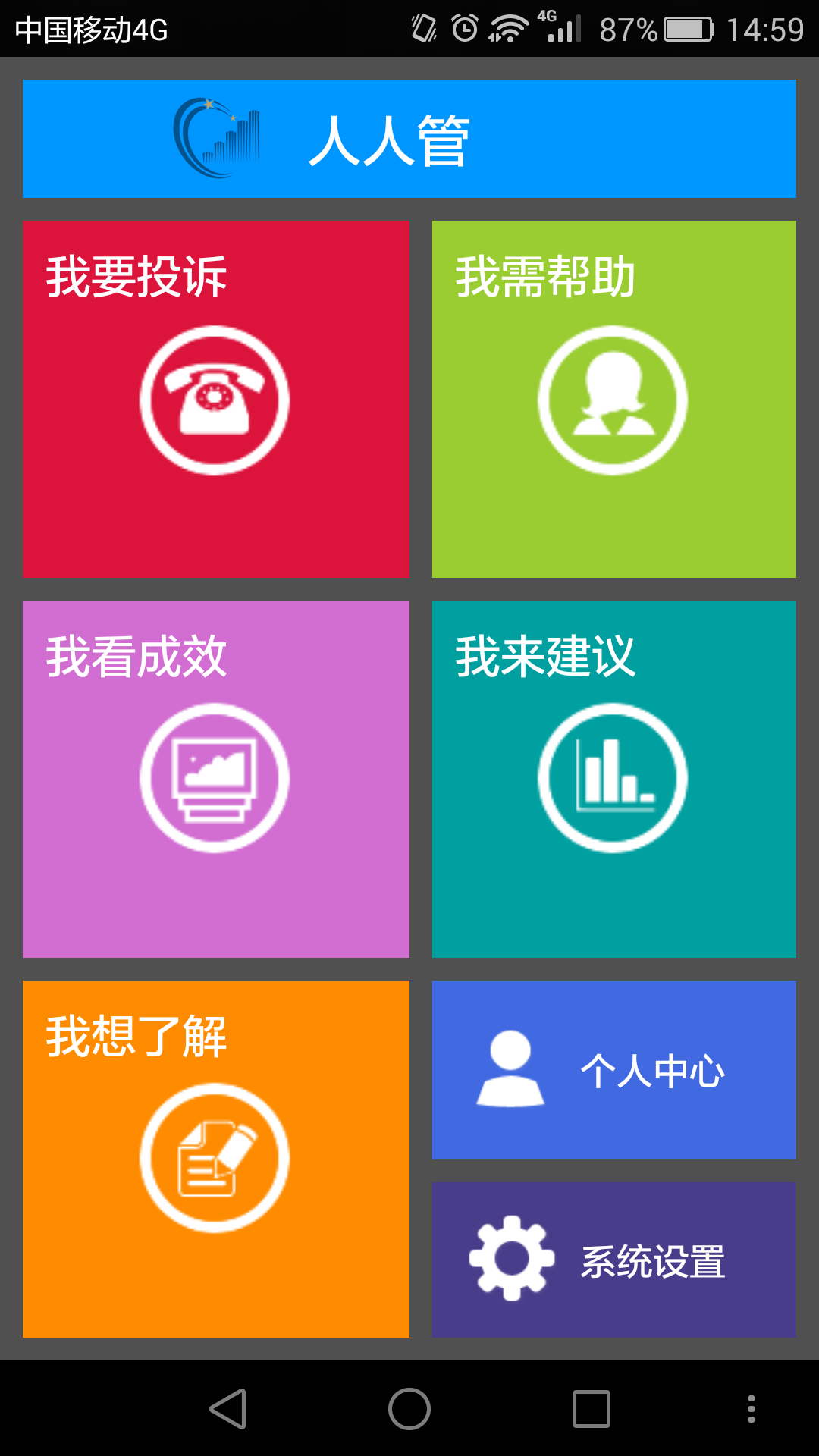The image size is (819, 1456).
Task: Select the 我需帮助 help tile
Action: pyautogui.click(x=613, y=399)
